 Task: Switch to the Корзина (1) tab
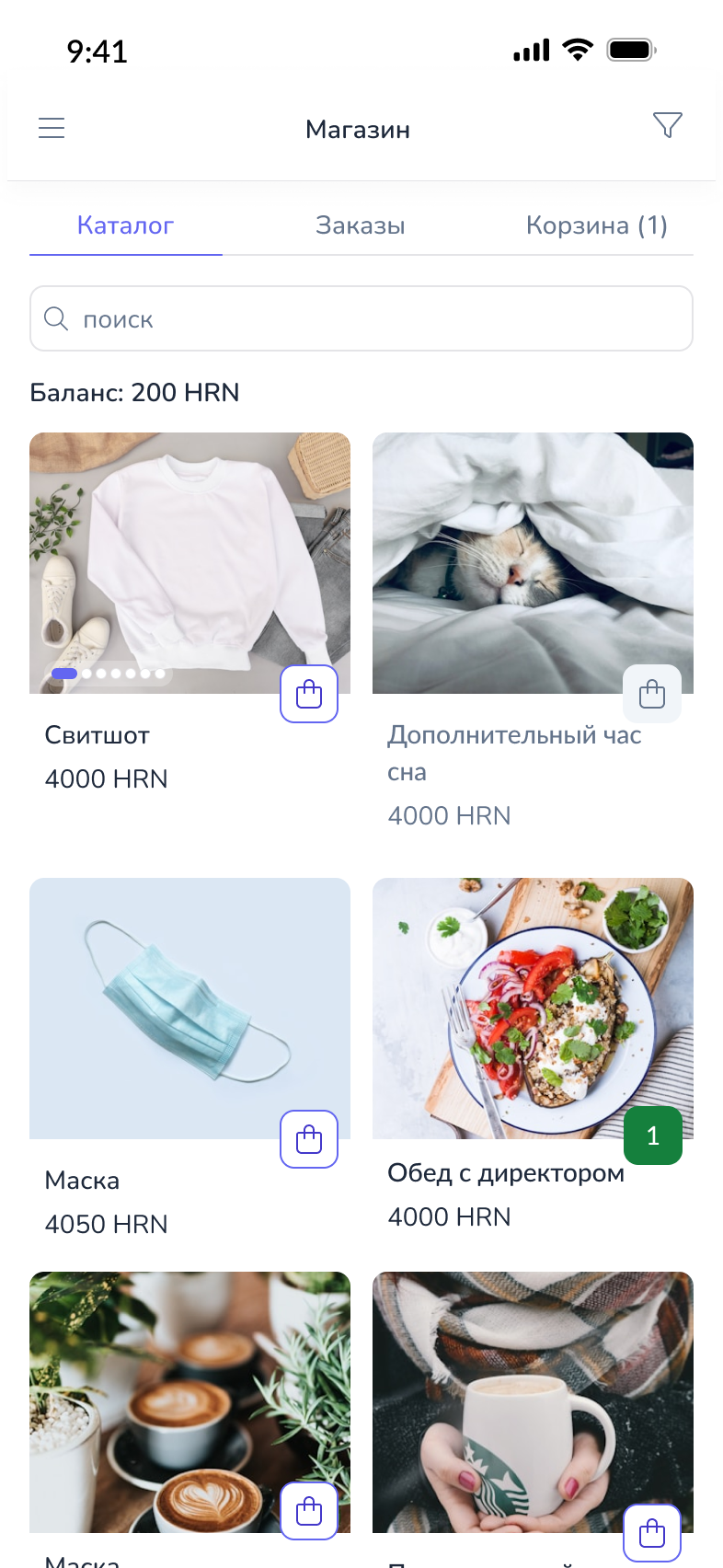596,225
